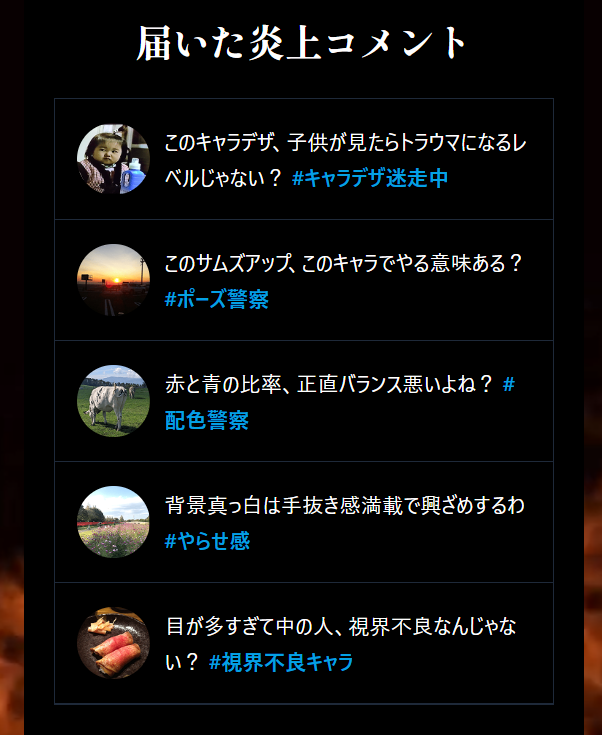Screen dimensions: 602x735
Task: Open the #キャラデザ迷走中 hashtag
Action: pyautogui.click(x=370, y=179)
